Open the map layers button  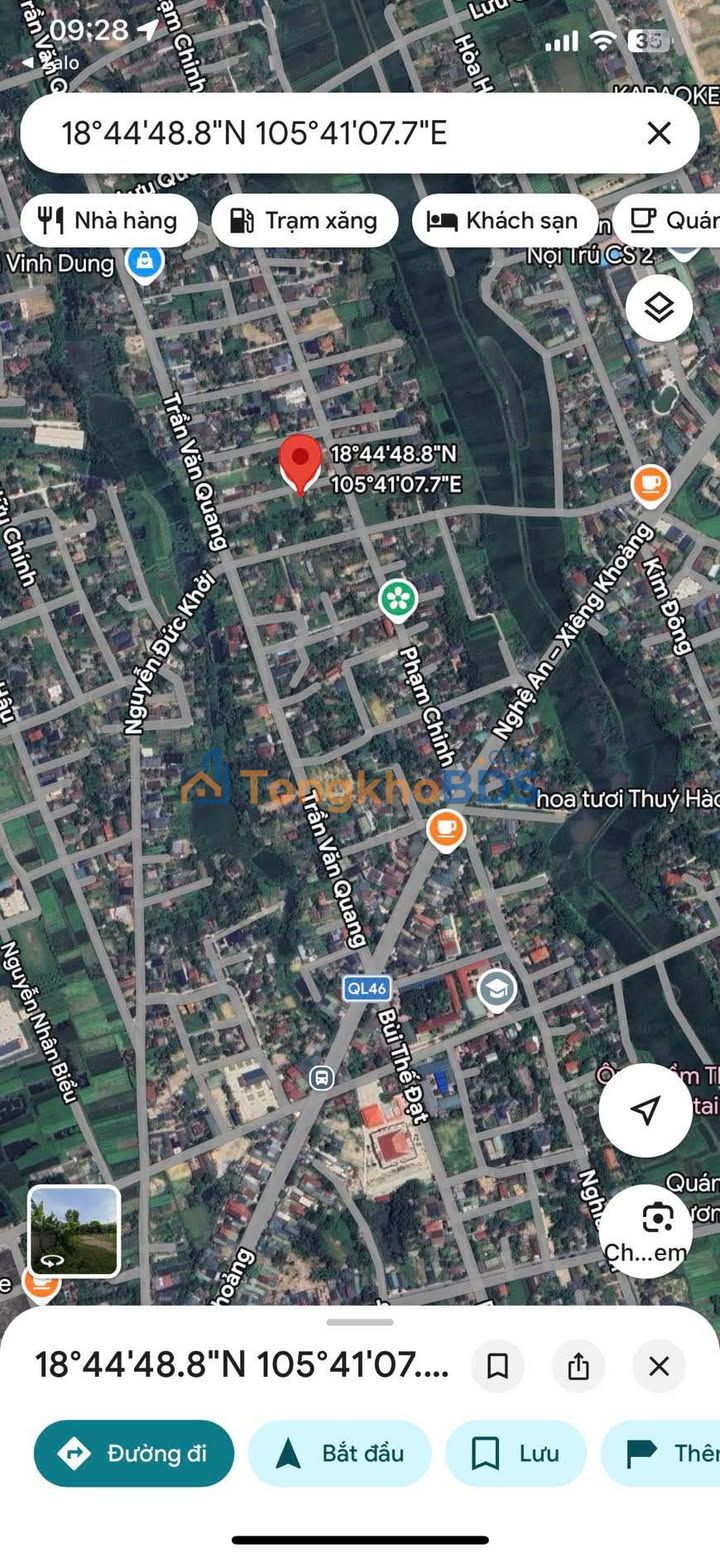click(x=659, y=307)
